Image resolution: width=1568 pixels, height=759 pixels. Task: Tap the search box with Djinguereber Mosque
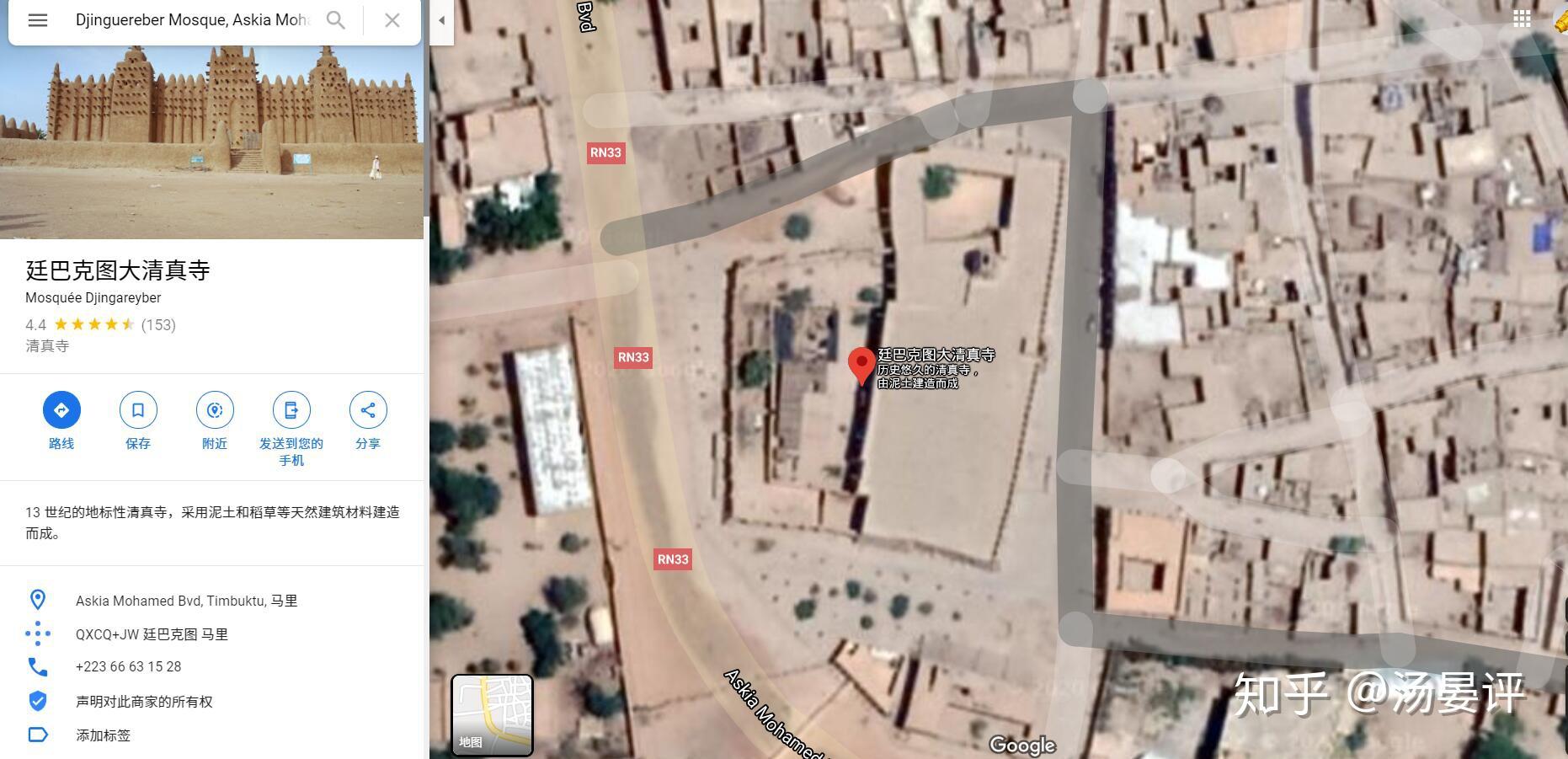pyautogui.click(x=192, y=20)
